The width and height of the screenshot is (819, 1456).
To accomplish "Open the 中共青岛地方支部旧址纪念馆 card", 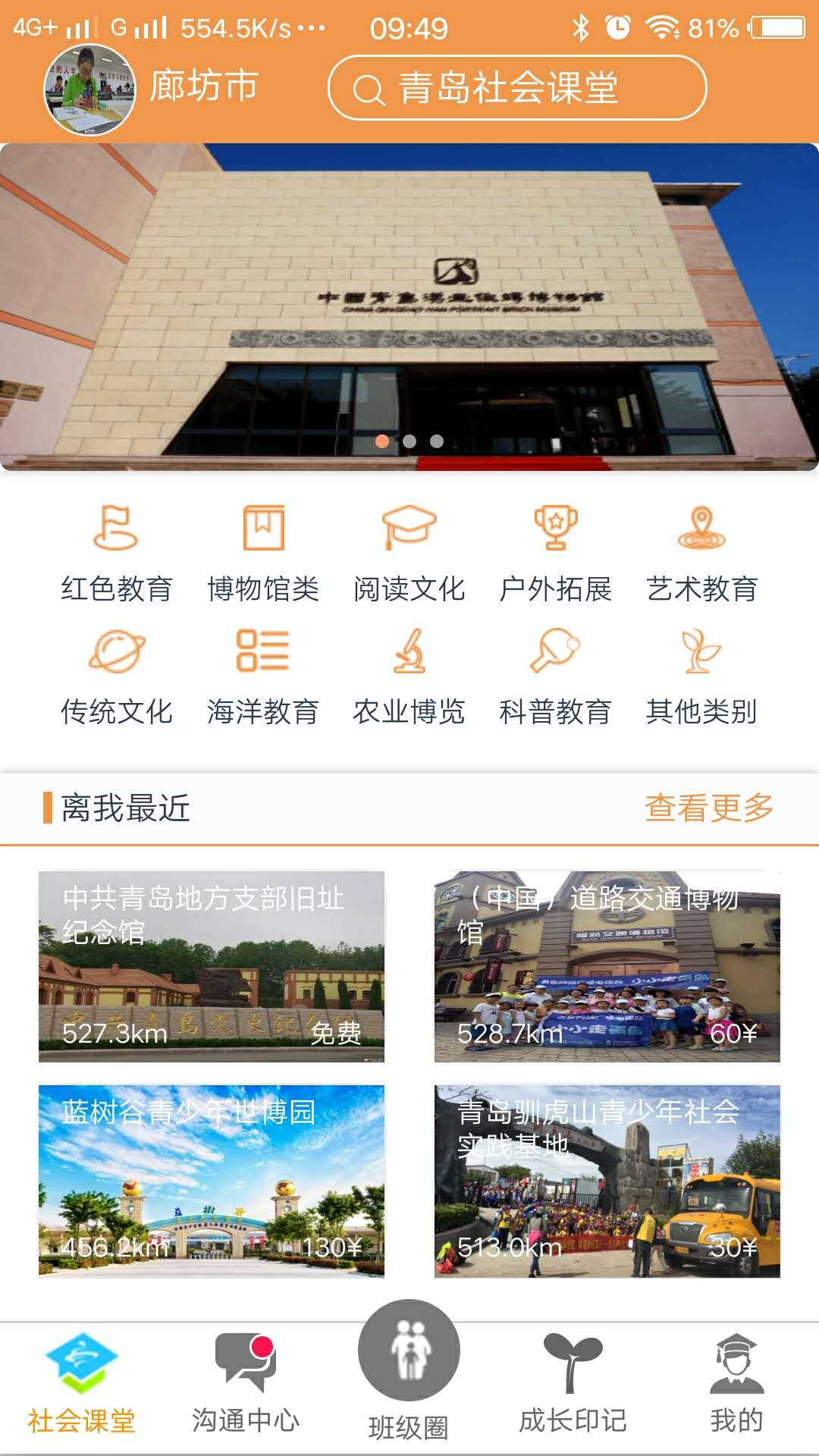I will tap(212, 966).
